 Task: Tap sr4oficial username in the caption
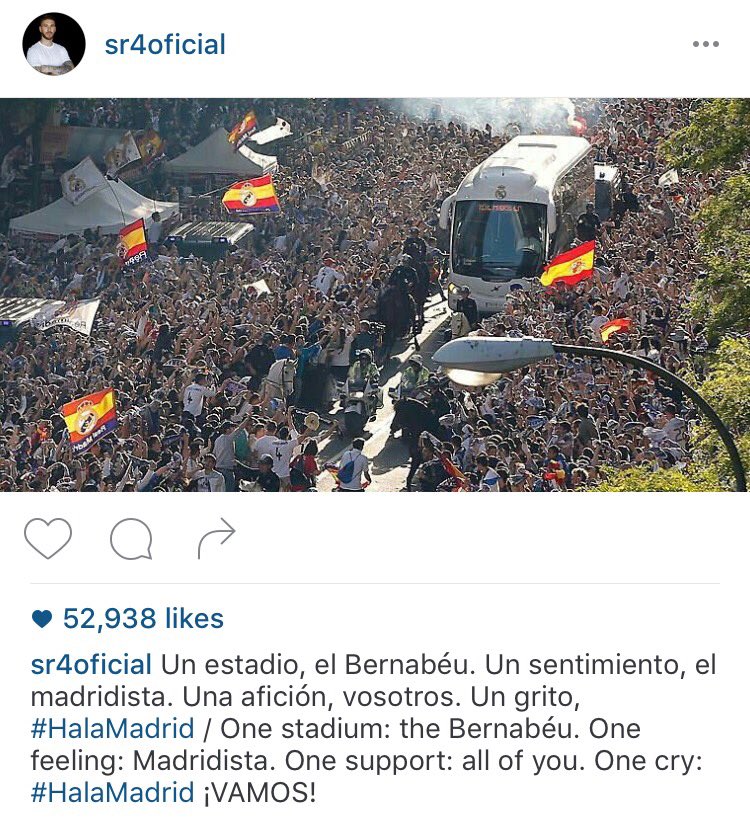tap(91, 665)
